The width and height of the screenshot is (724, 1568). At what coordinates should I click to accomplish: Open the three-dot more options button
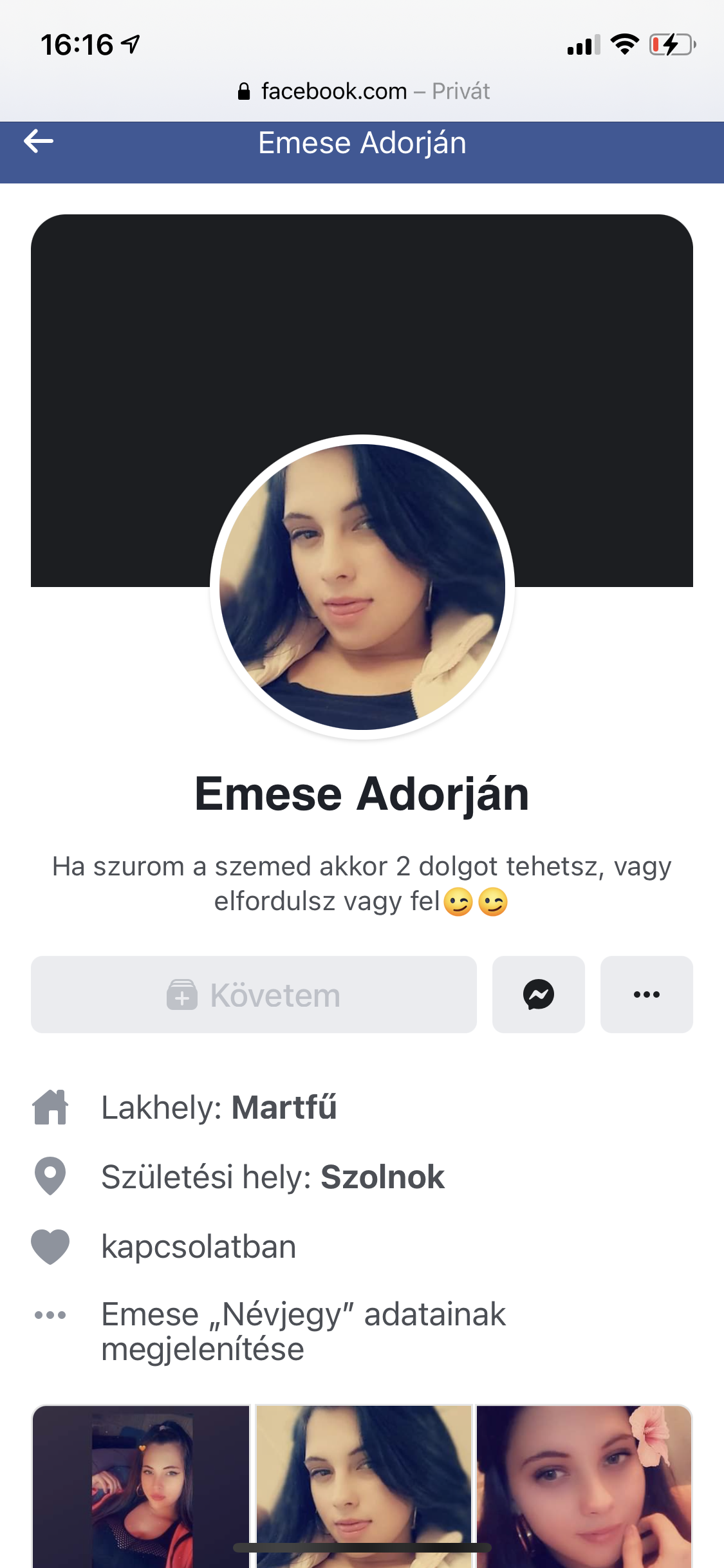[646, 994]
